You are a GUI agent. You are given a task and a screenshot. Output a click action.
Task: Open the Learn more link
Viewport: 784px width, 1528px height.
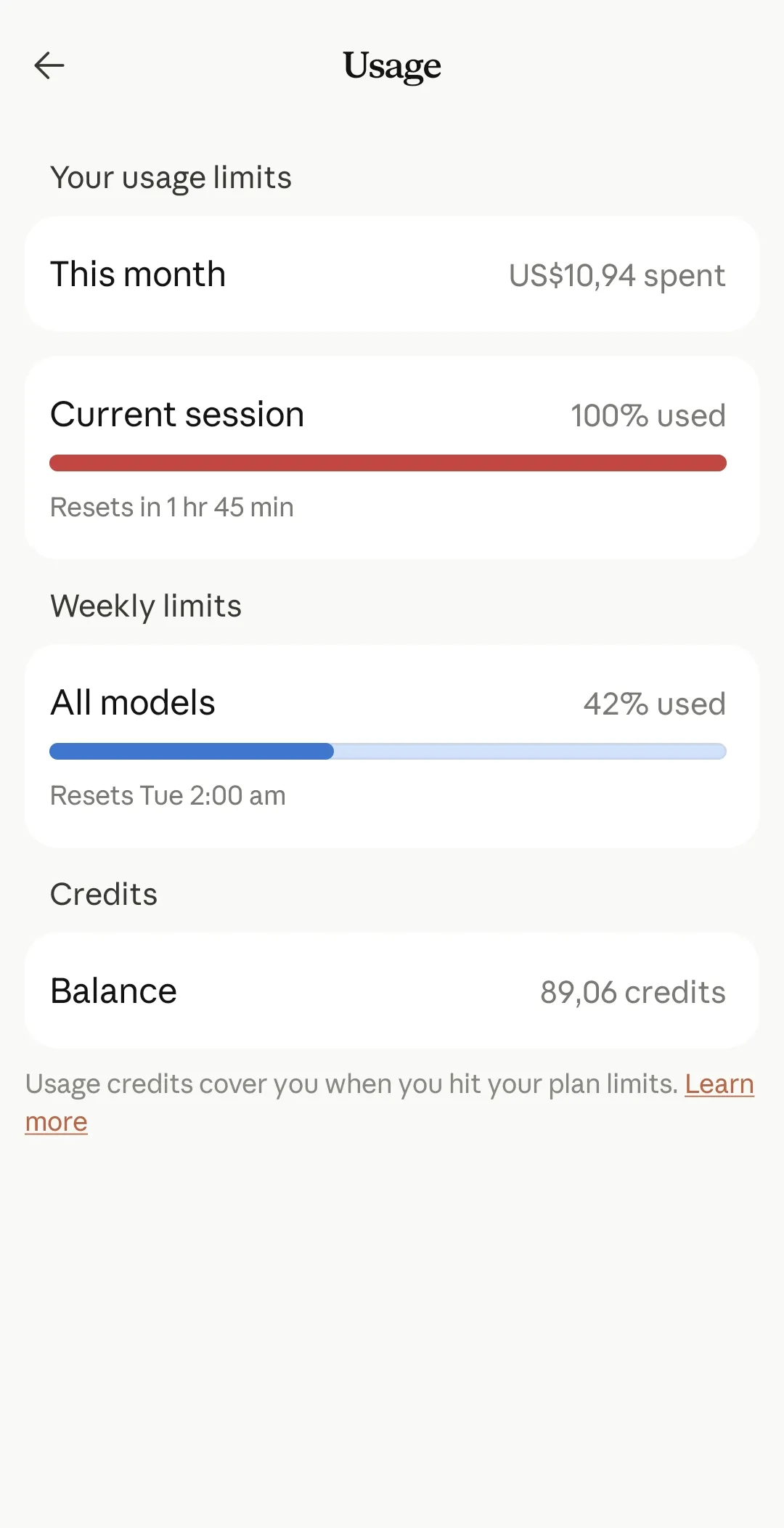pyautogui.click(x=719, y=1084)
